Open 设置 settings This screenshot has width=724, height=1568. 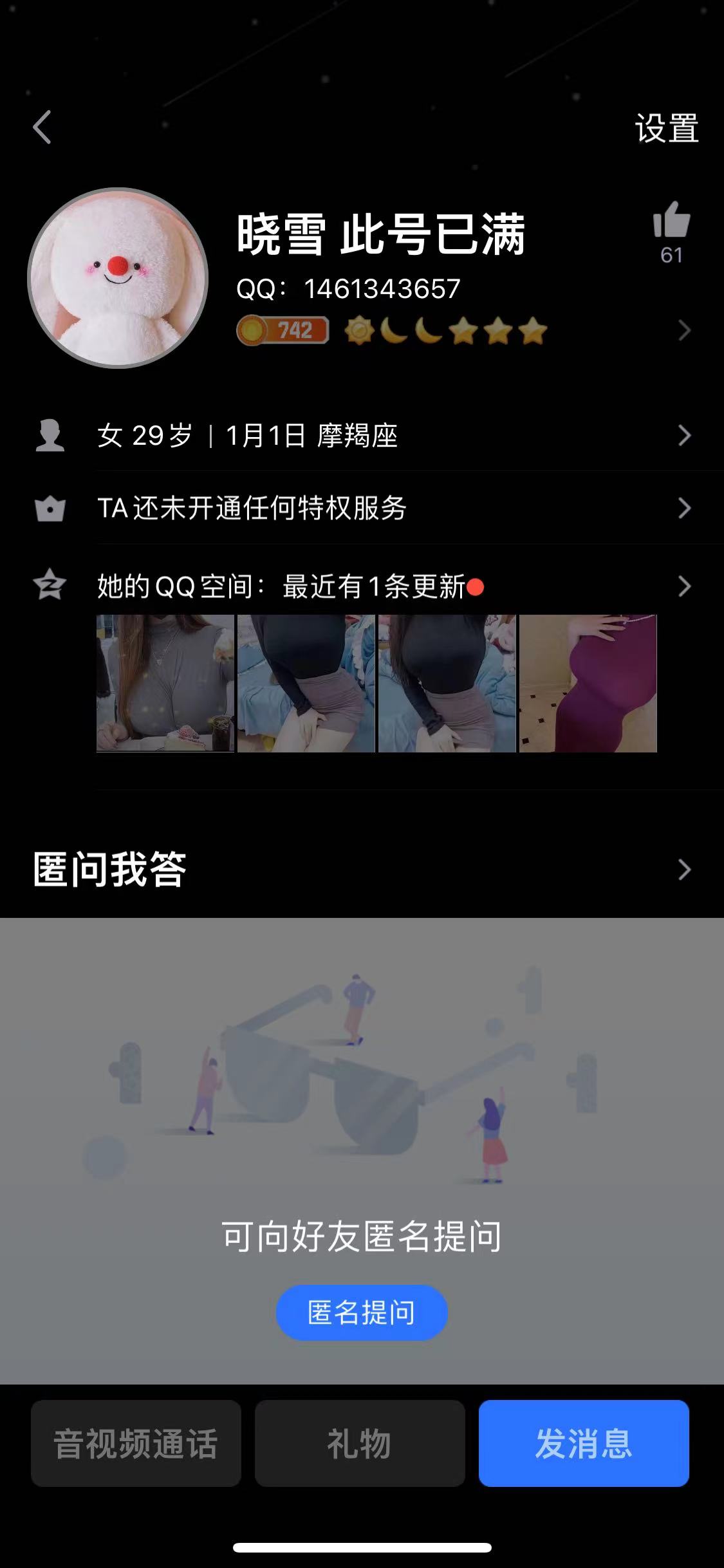click(666, 128)
